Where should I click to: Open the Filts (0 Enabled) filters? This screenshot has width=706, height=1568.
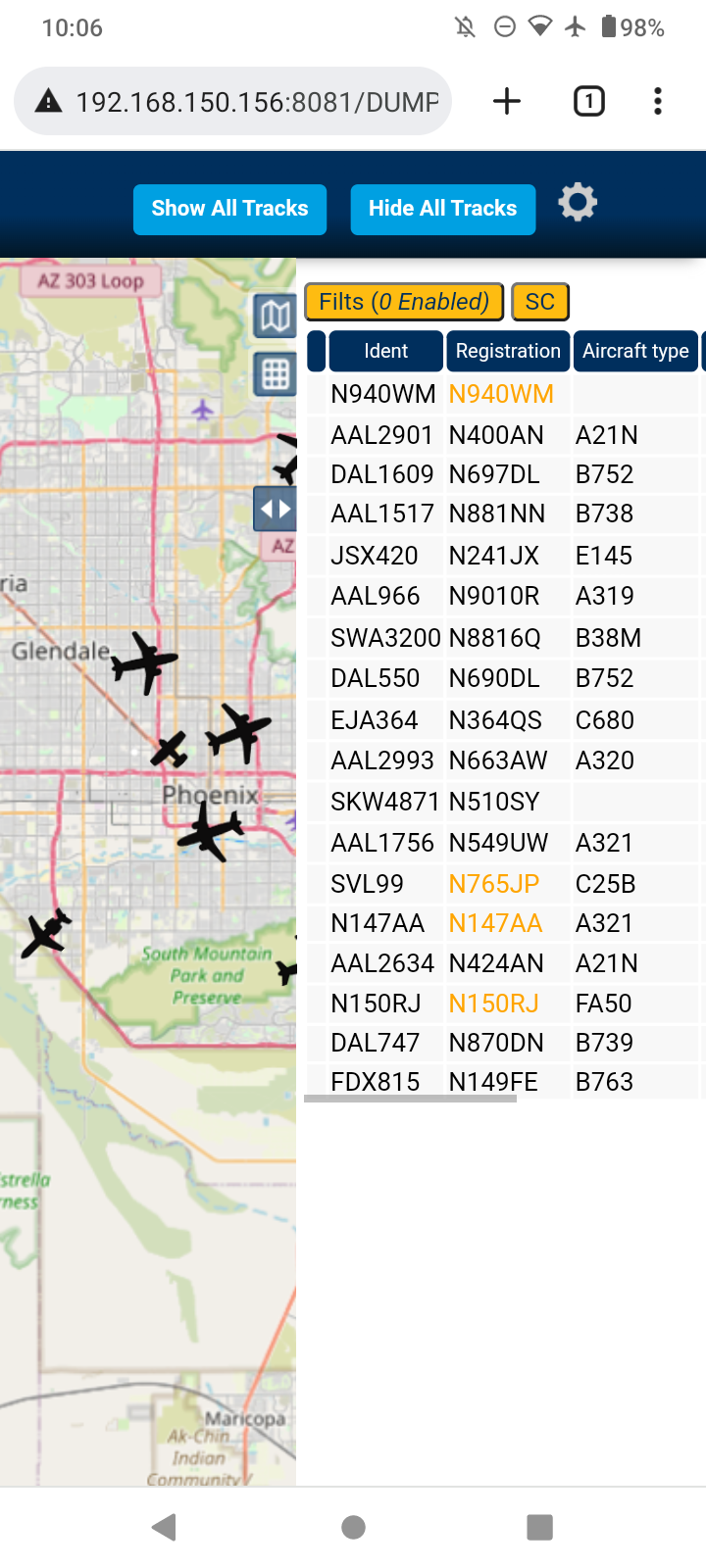(404, 302)
